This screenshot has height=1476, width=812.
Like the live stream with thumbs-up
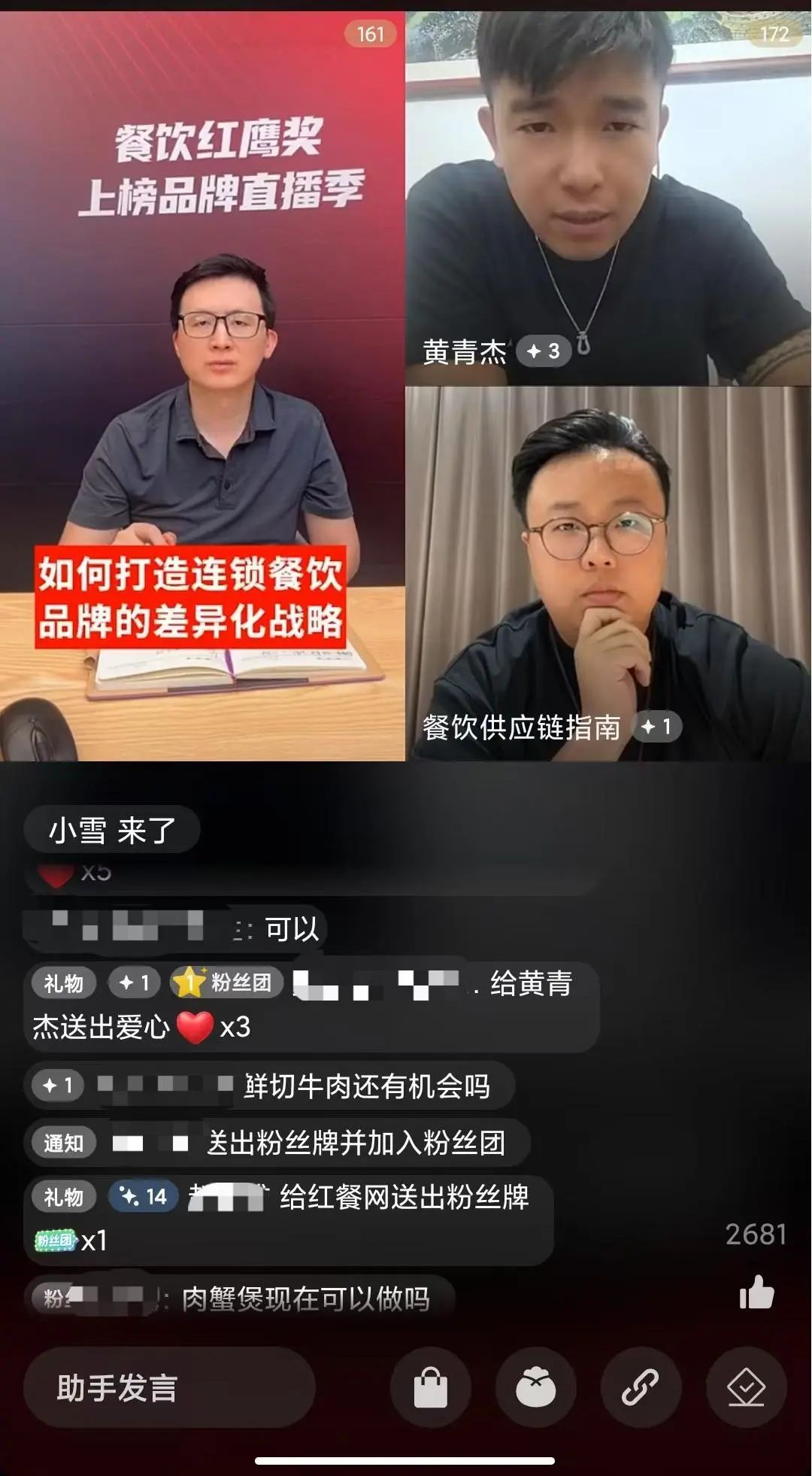point(756,1292)
